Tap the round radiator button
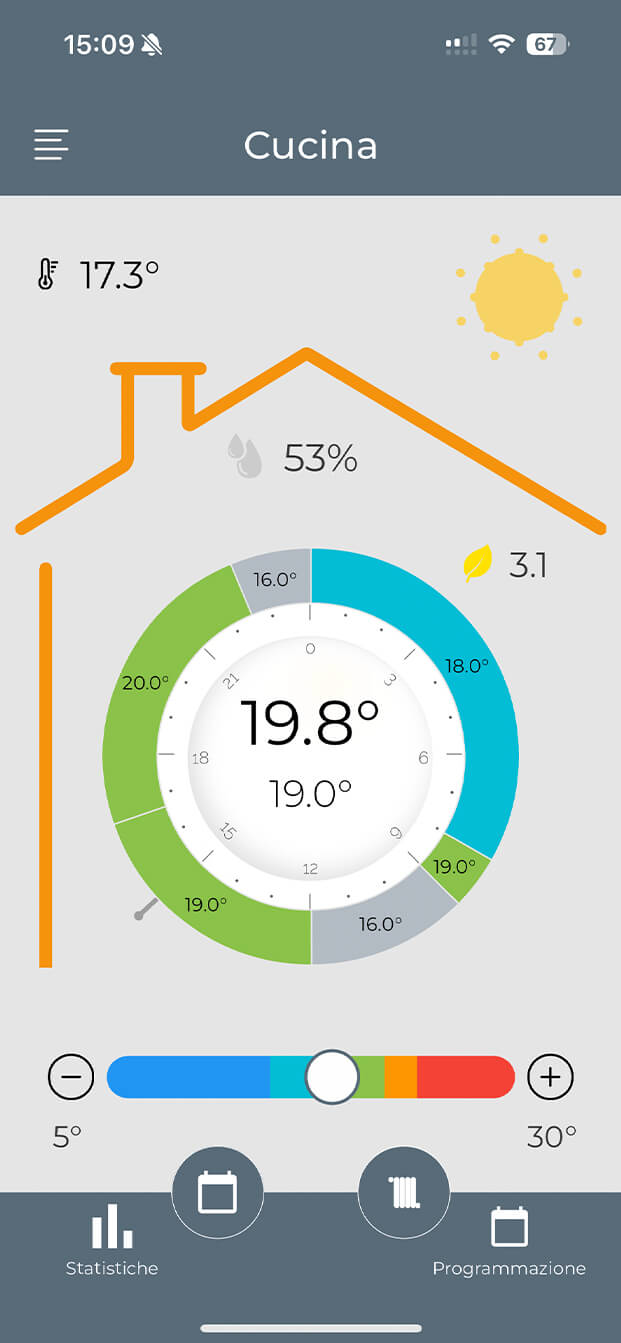 (404, 1193)
